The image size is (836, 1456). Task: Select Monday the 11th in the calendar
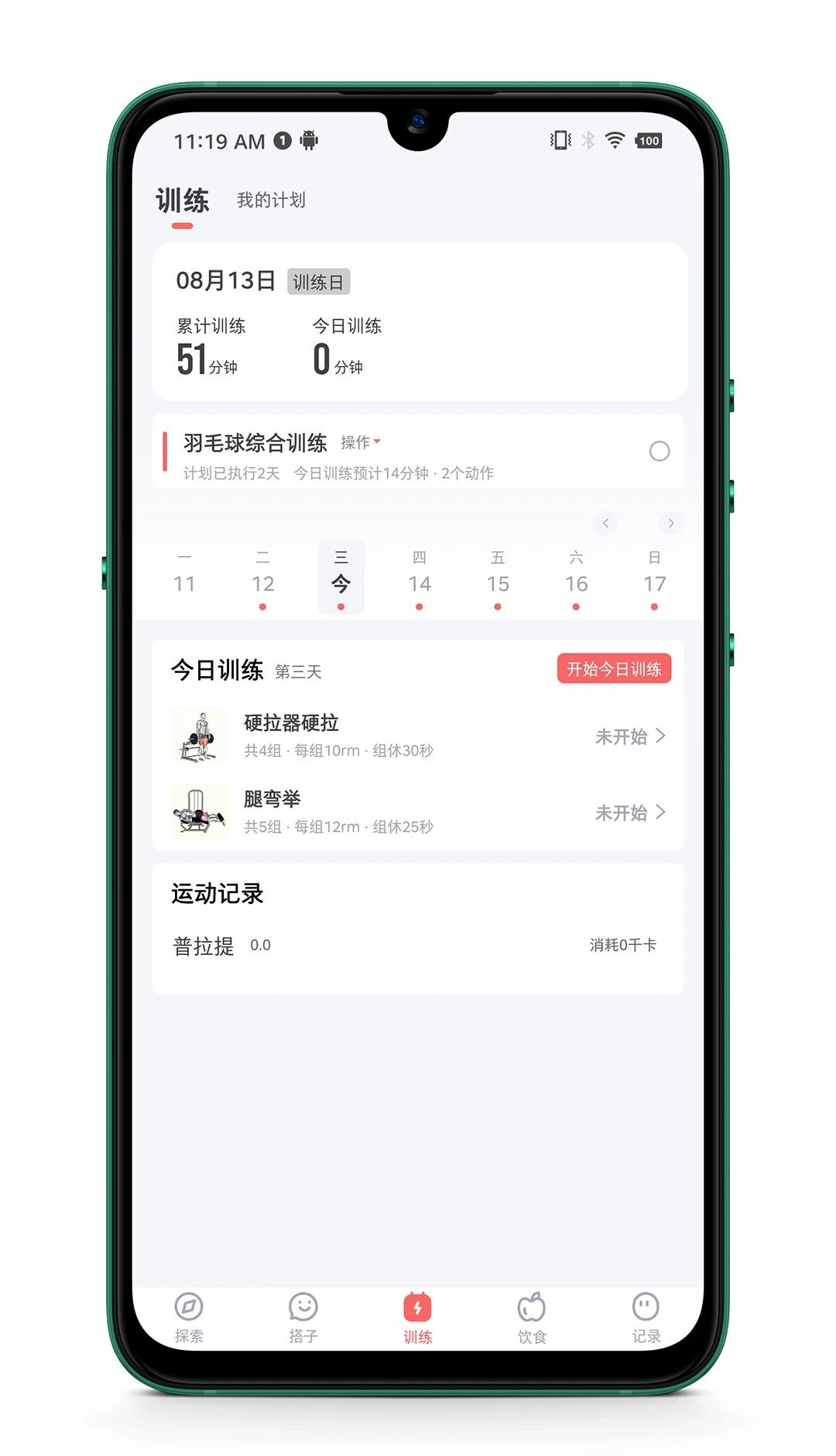click(184, 577)
